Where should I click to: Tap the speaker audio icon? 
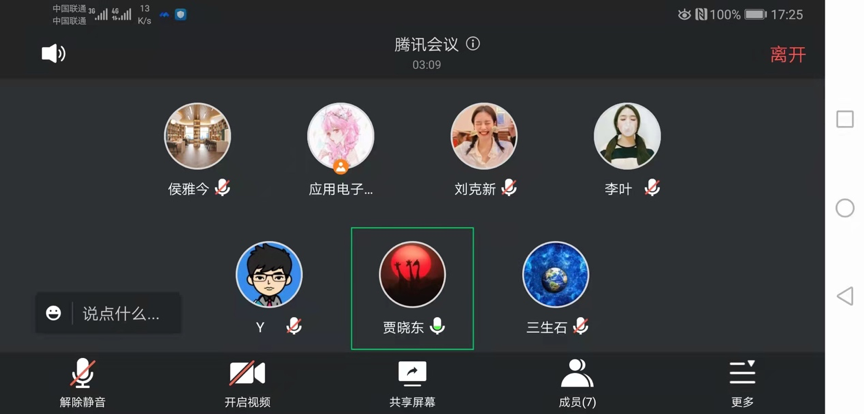53,53
